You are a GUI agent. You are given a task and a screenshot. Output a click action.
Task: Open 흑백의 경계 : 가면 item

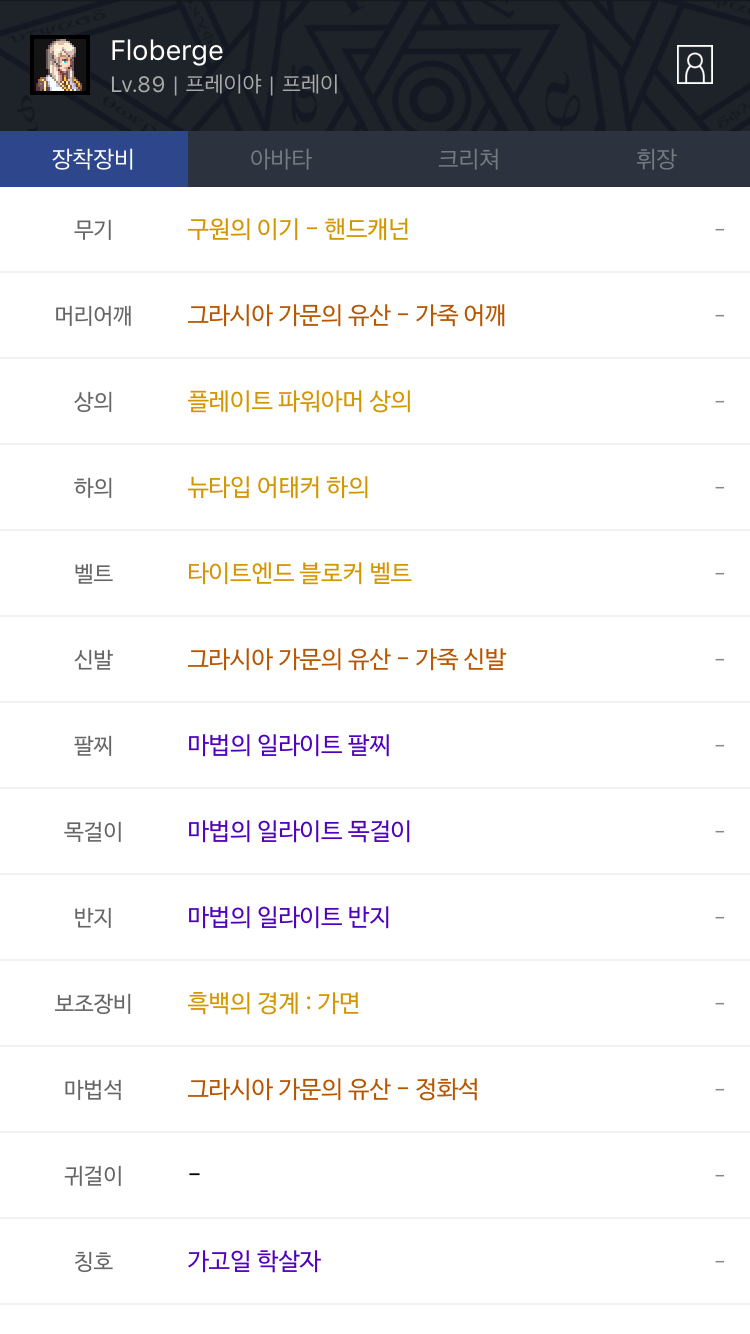coord(273,1003)
